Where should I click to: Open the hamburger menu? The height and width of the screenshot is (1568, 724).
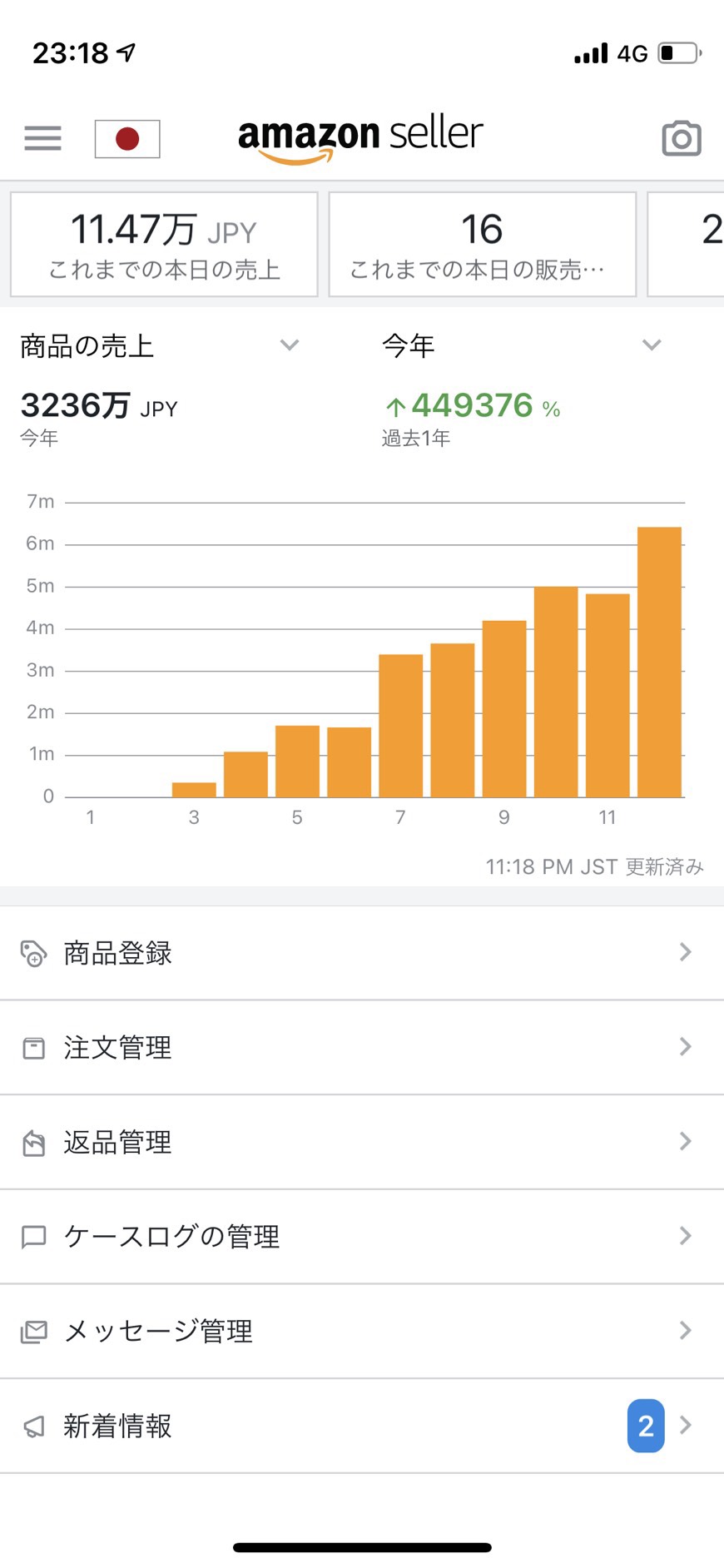point(42,138)
